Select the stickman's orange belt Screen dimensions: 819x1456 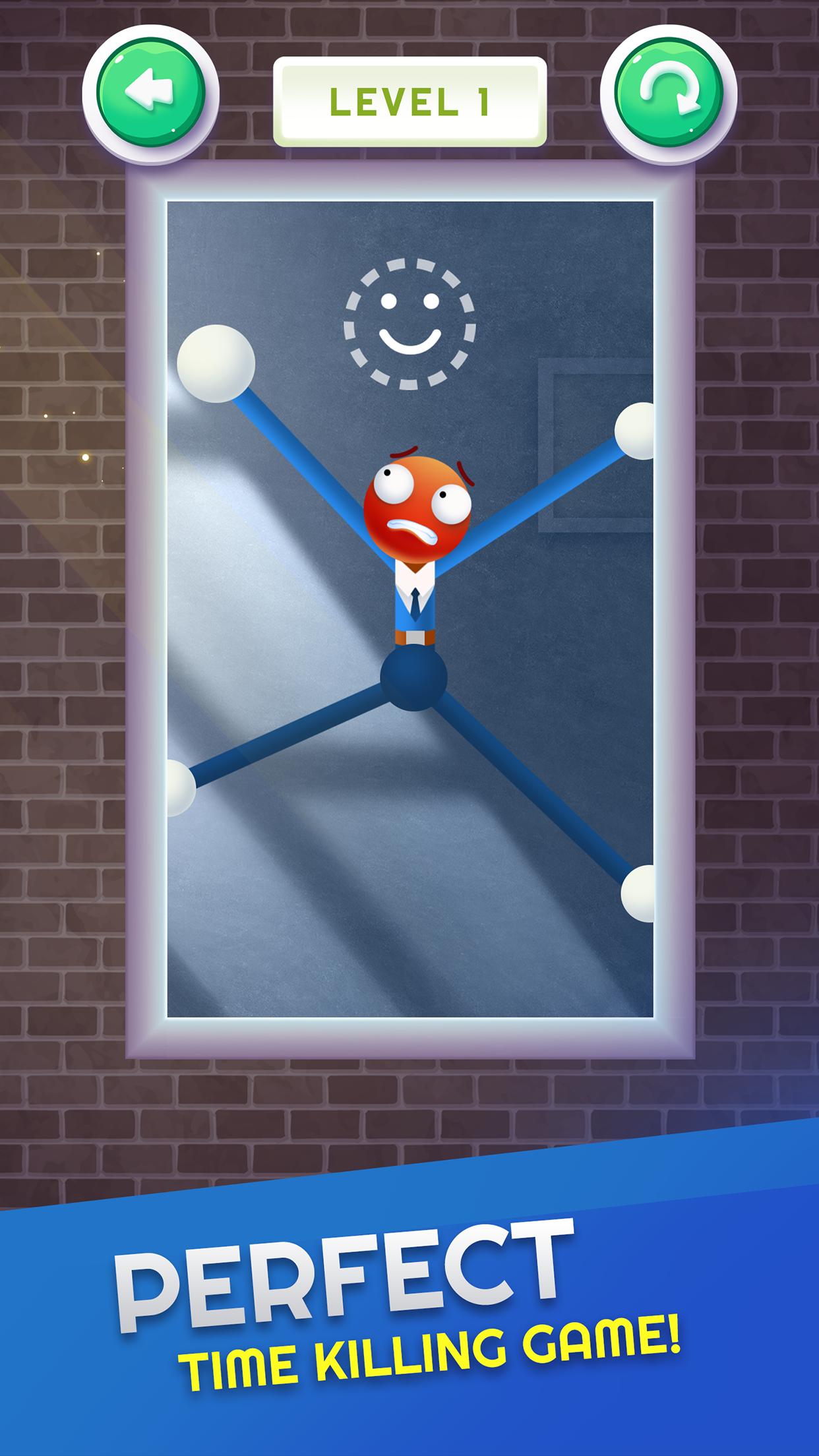point(415,636)
